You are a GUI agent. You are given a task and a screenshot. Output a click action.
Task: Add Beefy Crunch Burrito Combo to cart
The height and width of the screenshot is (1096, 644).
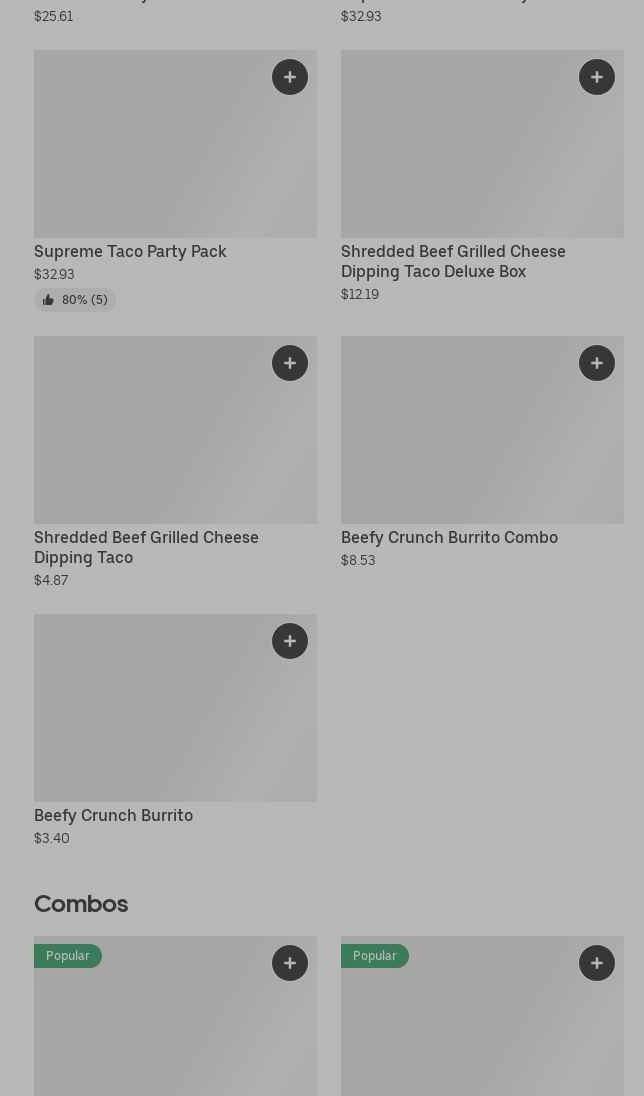[597, 363]
